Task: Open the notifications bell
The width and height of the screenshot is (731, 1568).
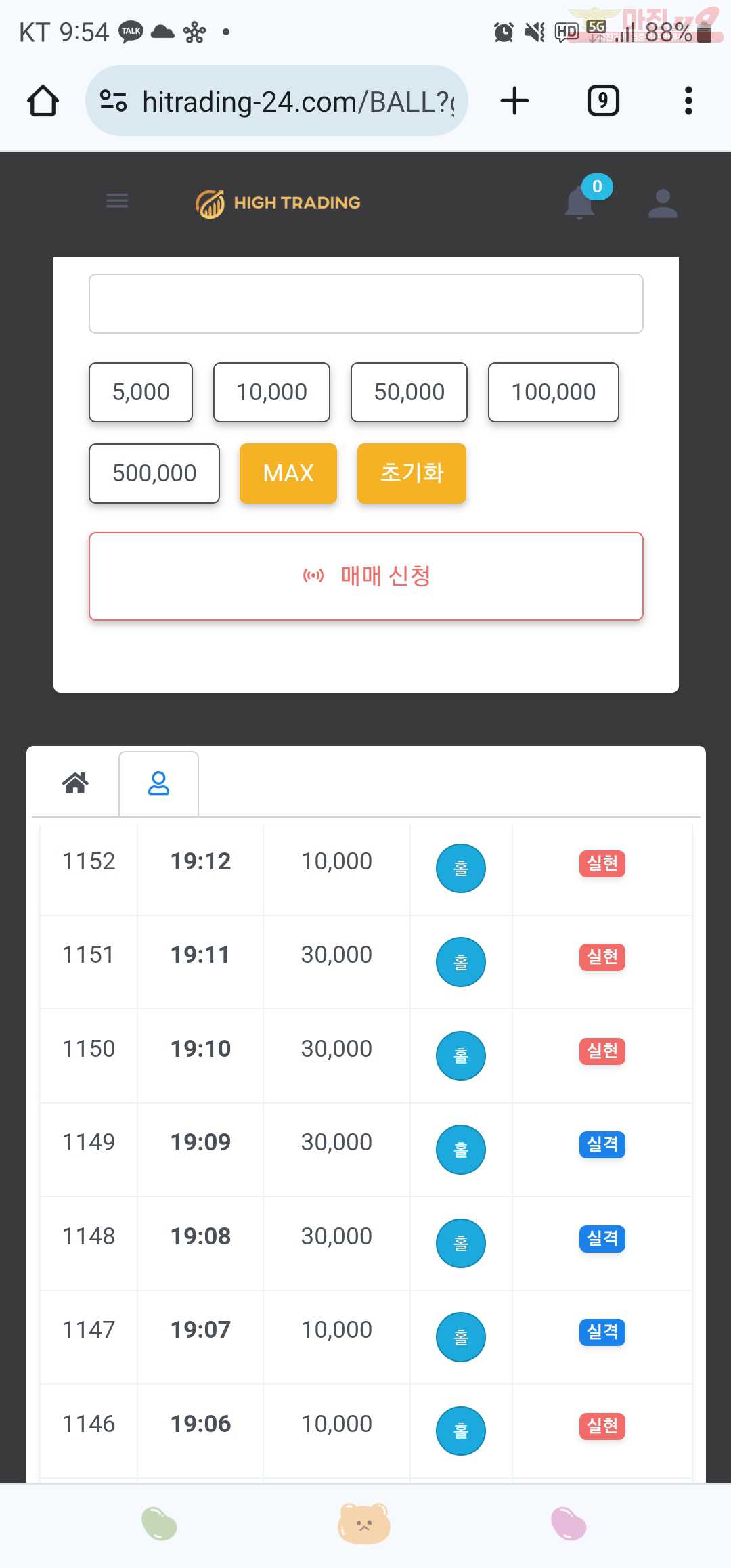Action: (581, 202)
